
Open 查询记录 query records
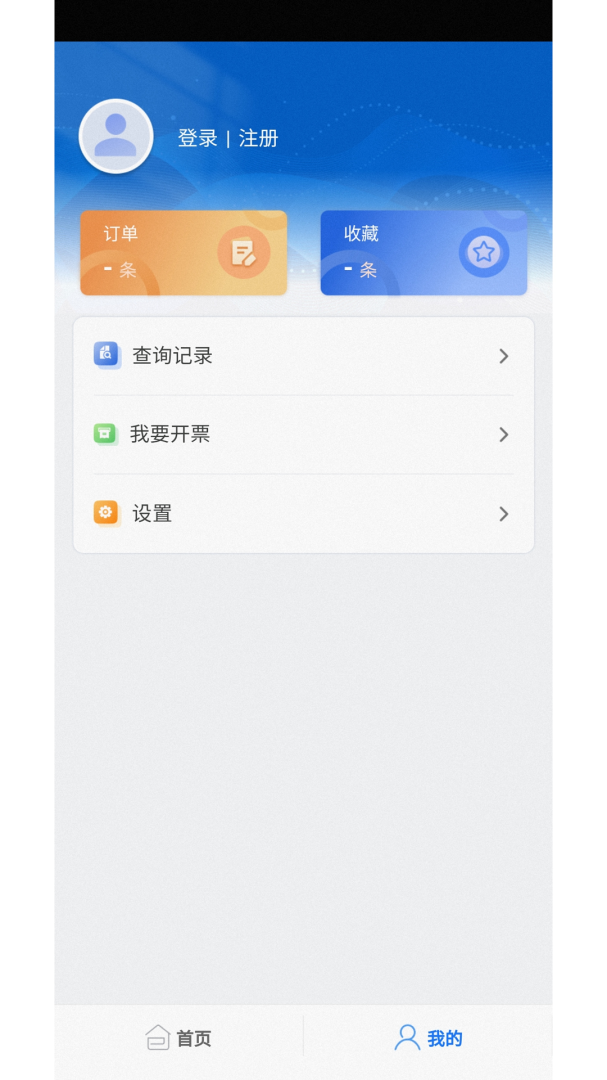point(303,356)
